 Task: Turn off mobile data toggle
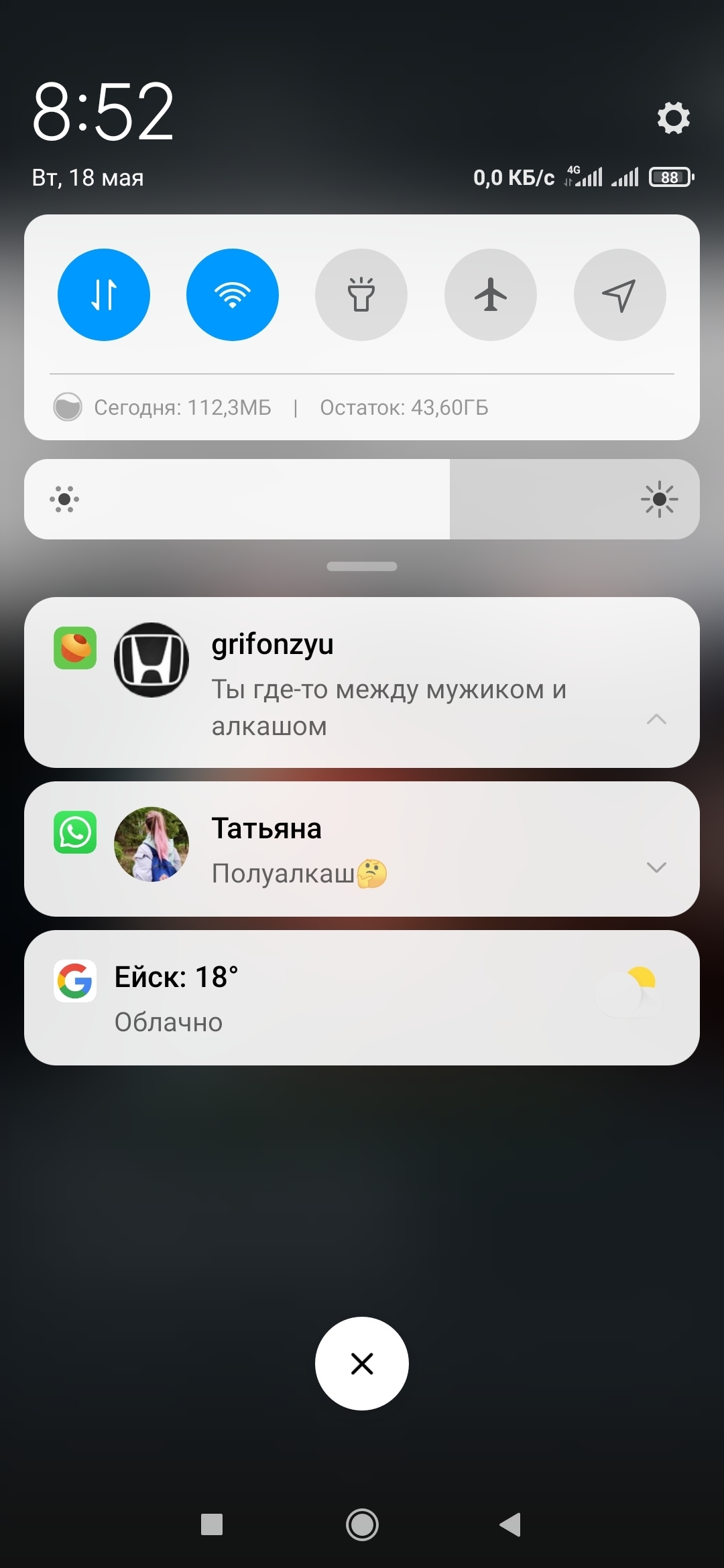(x=104, y=295)
